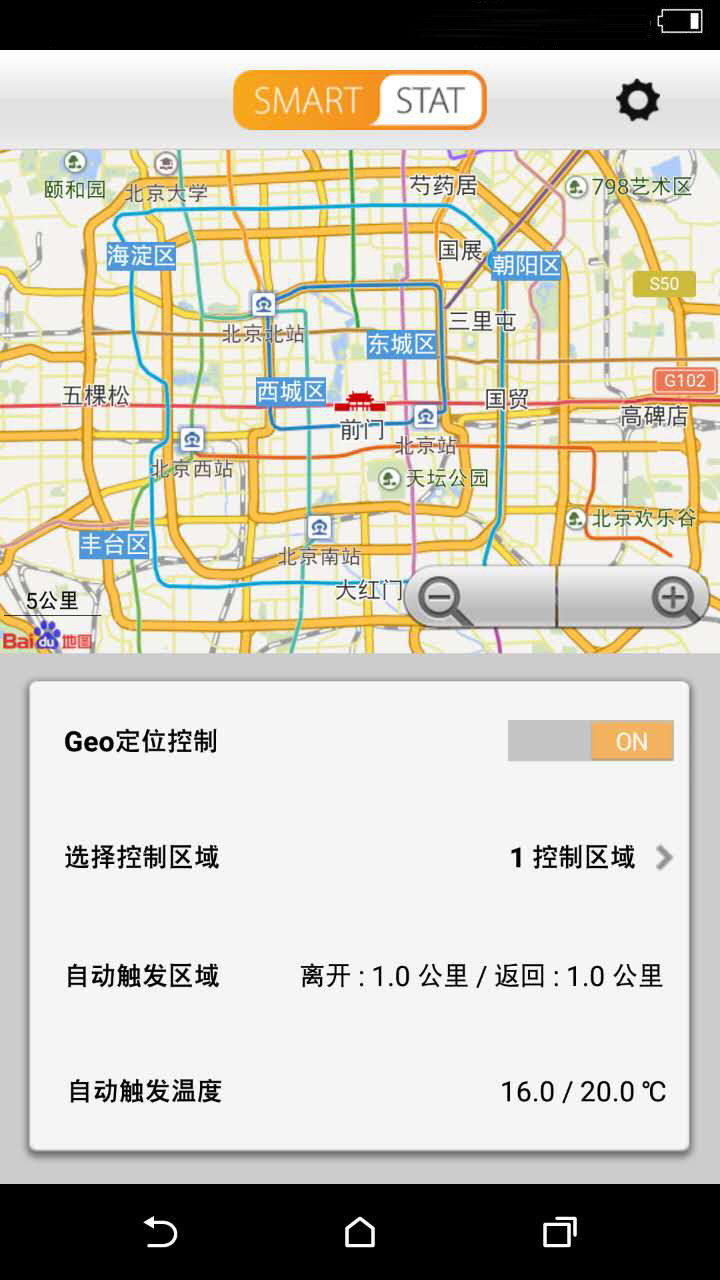Go back with the system back button
Screen dimensions: 720x1280
[160, 1232]
